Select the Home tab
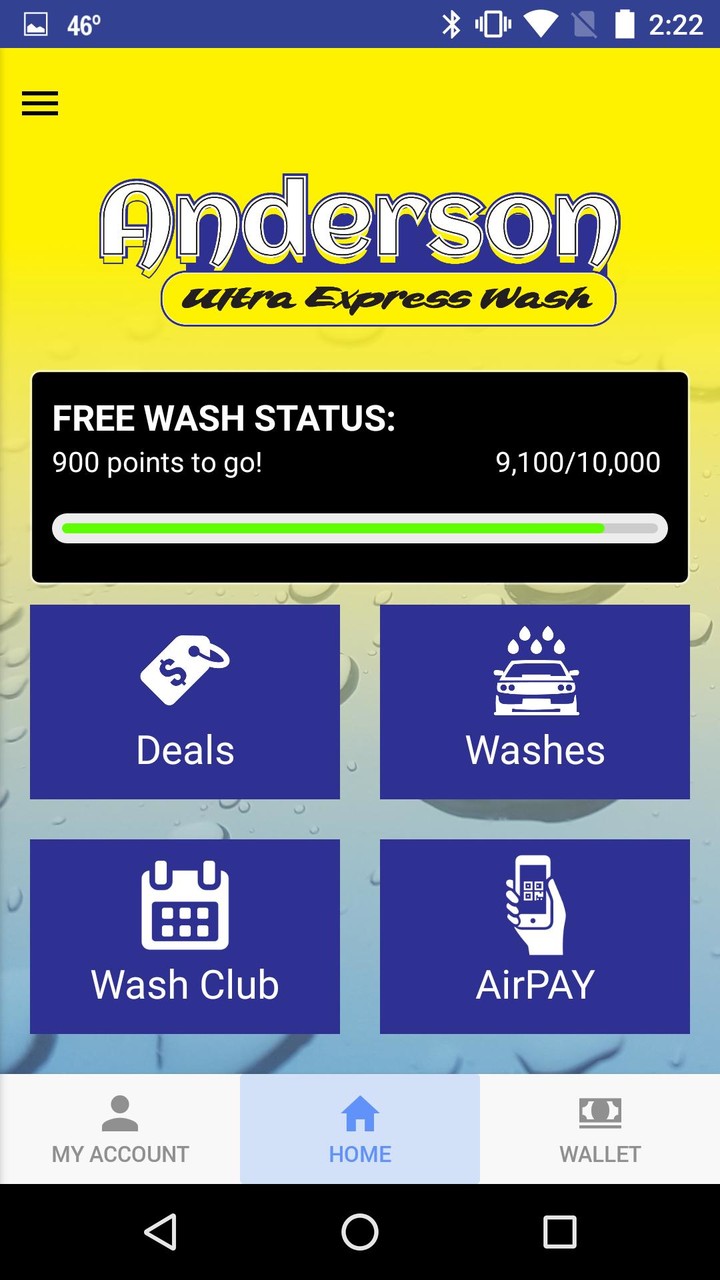720x1280 pixels. tap(359, 1130)
